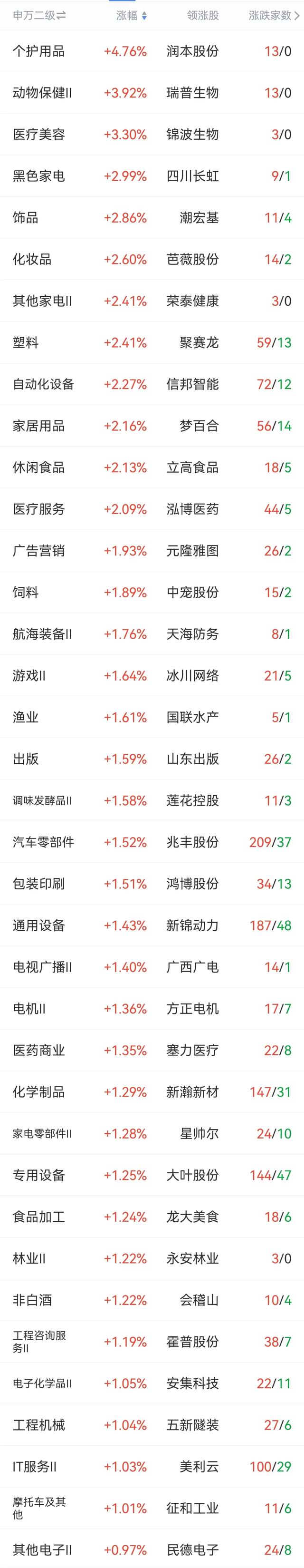Switch the 申万二级 industry classification

pos(39,15)
